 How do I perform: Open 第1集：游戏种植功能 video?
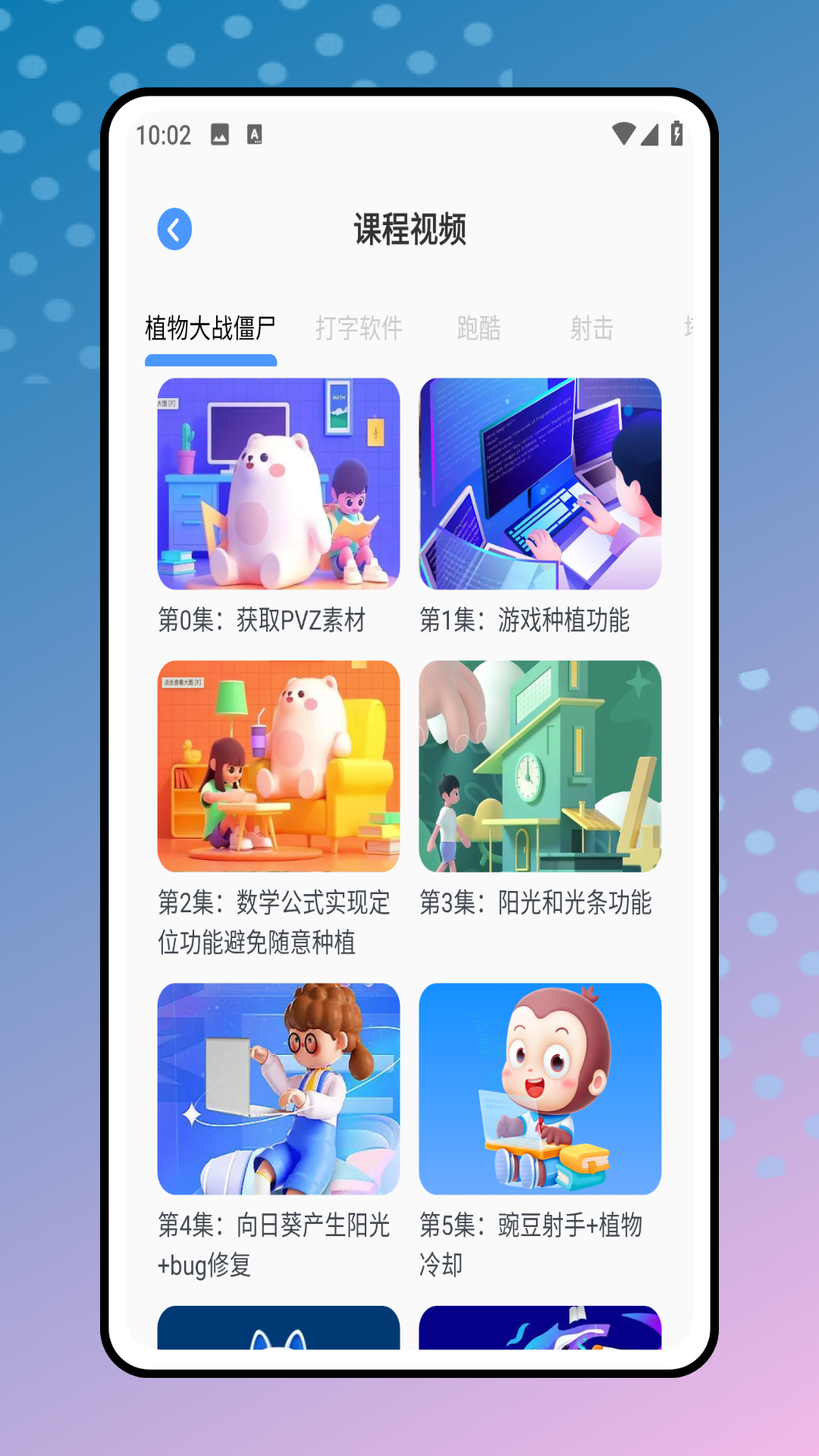[541, 488]
